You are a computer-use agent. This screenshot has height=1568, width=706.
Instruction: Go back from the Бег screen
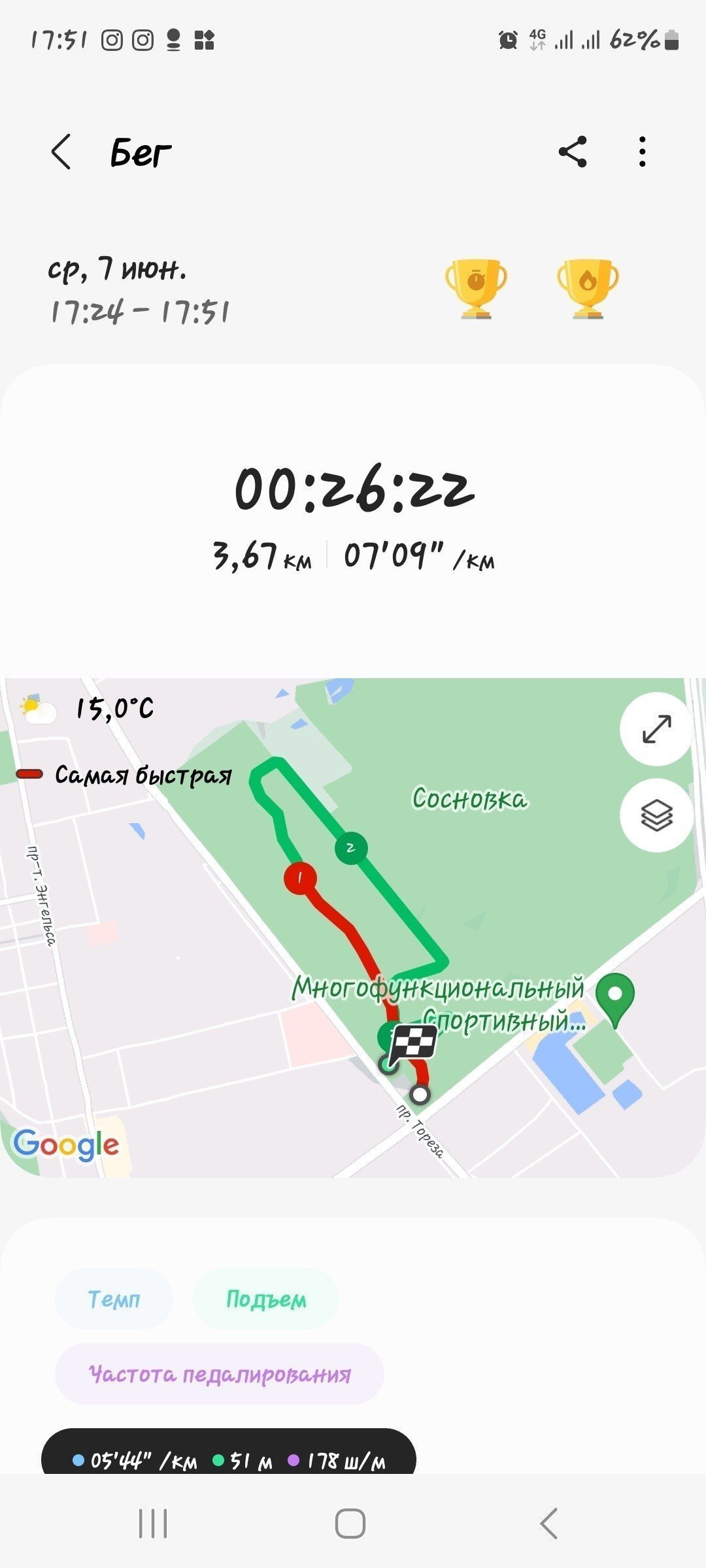(x=61, y=152)
